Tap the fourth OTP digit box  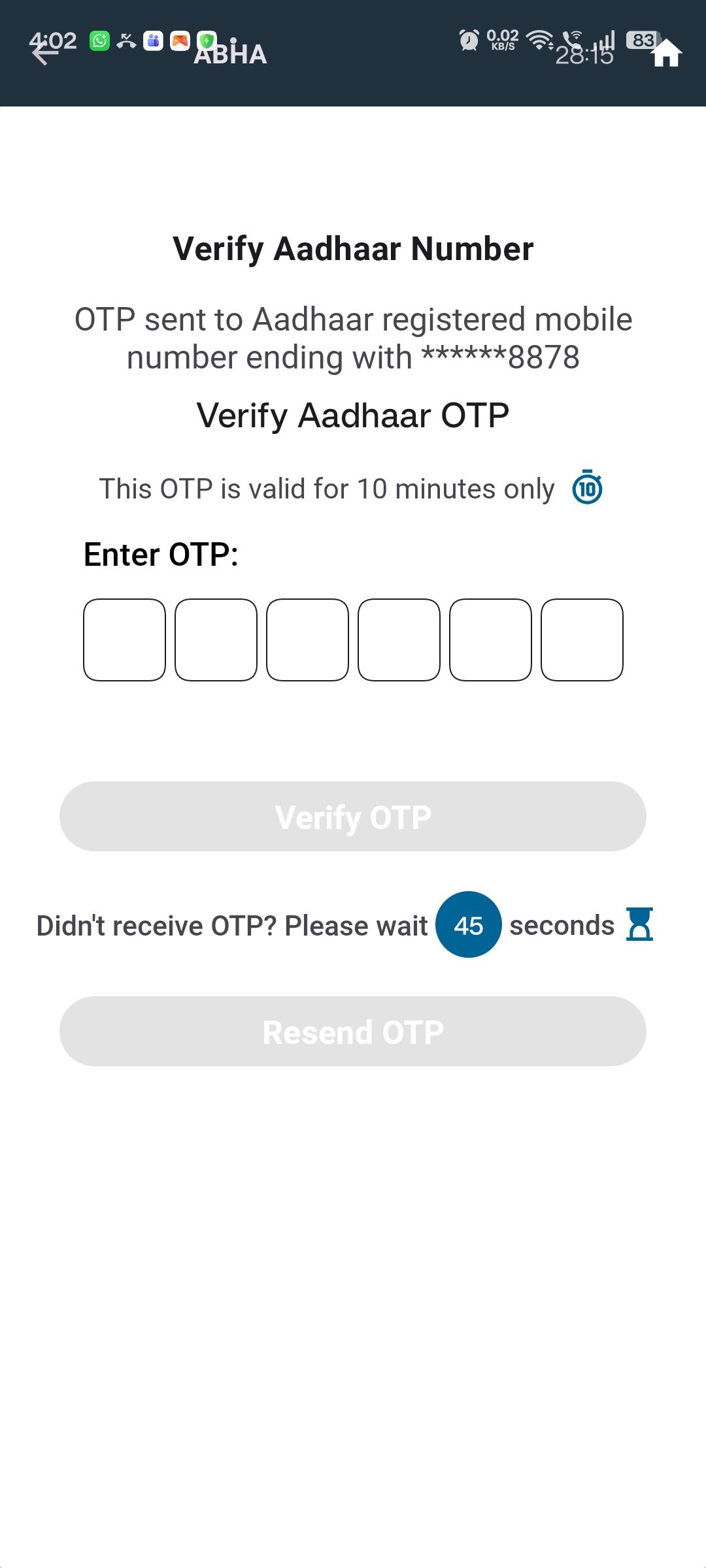point(399,640)
